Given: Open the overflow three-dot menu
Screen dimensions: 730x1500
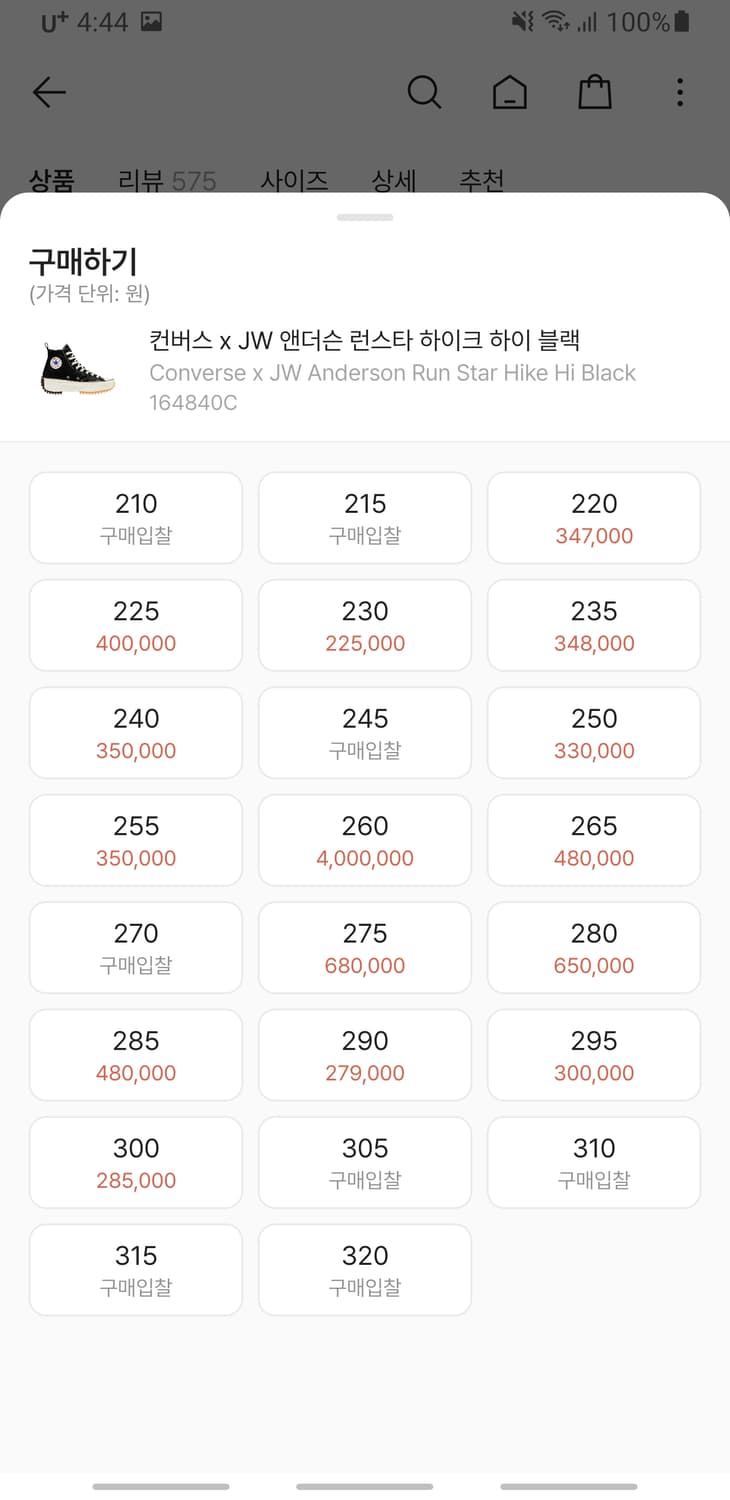Looking at the screenshot, I should tap(679, 92).
